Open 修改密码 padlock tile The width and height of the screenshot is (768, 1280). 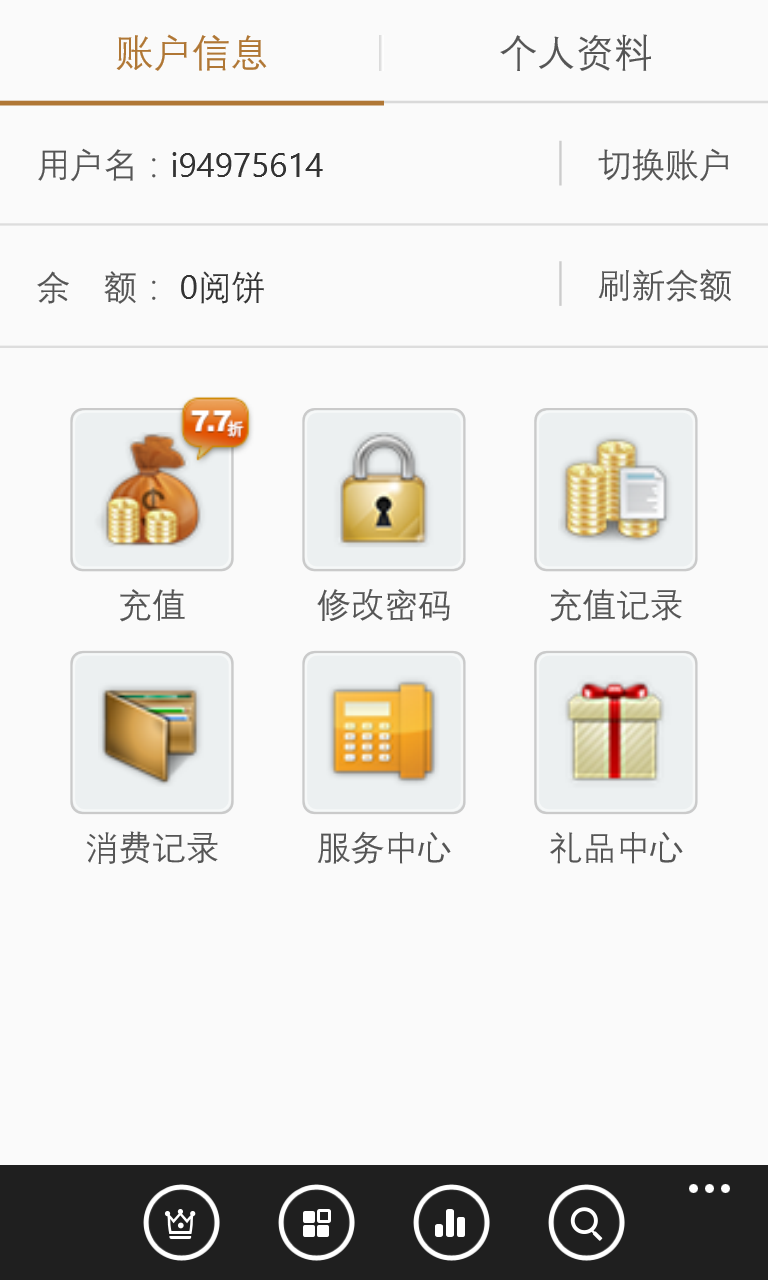coord(384,490)
